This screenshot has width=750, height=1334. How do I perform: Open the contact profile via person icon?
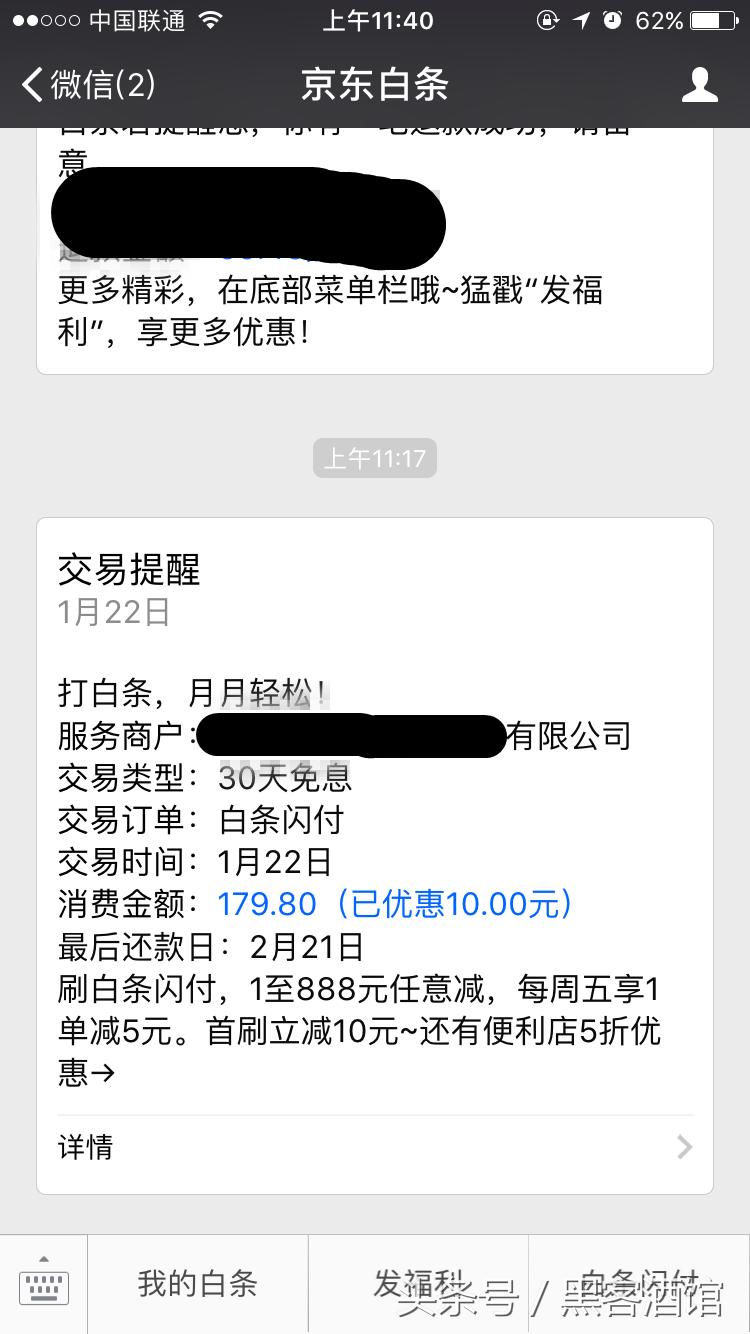coord(701,86)
